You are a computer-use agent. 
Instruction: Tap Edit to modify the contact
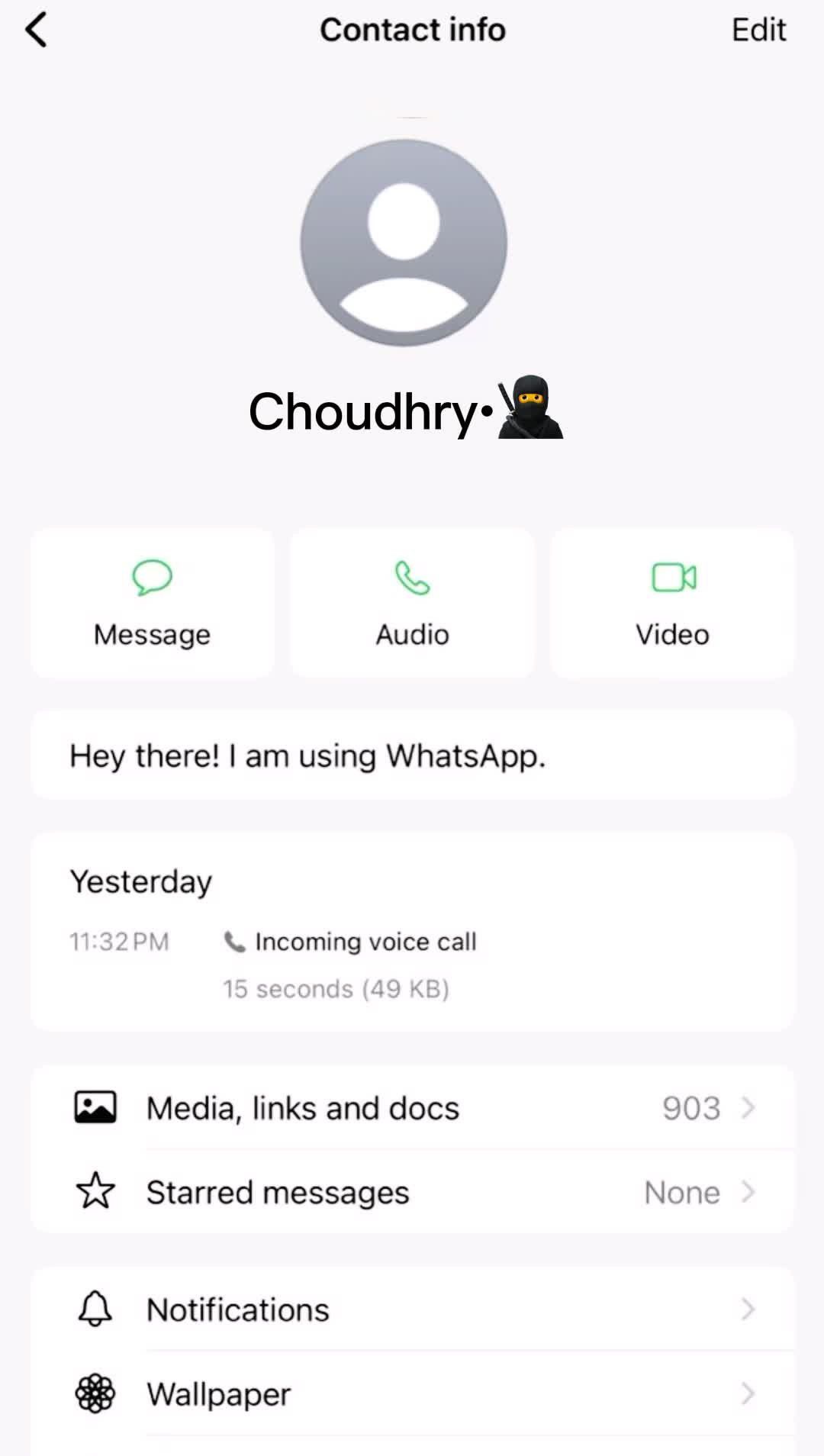pos(758,30)
